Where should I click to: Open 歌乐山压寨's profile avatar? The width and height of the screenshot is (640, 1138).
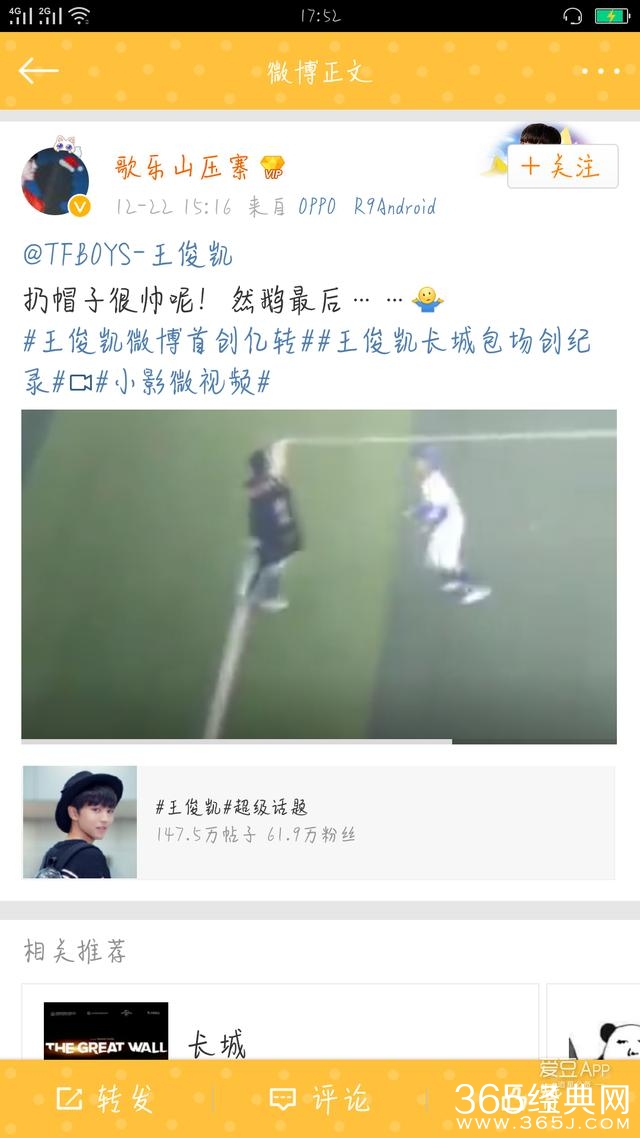coord(56,181)
